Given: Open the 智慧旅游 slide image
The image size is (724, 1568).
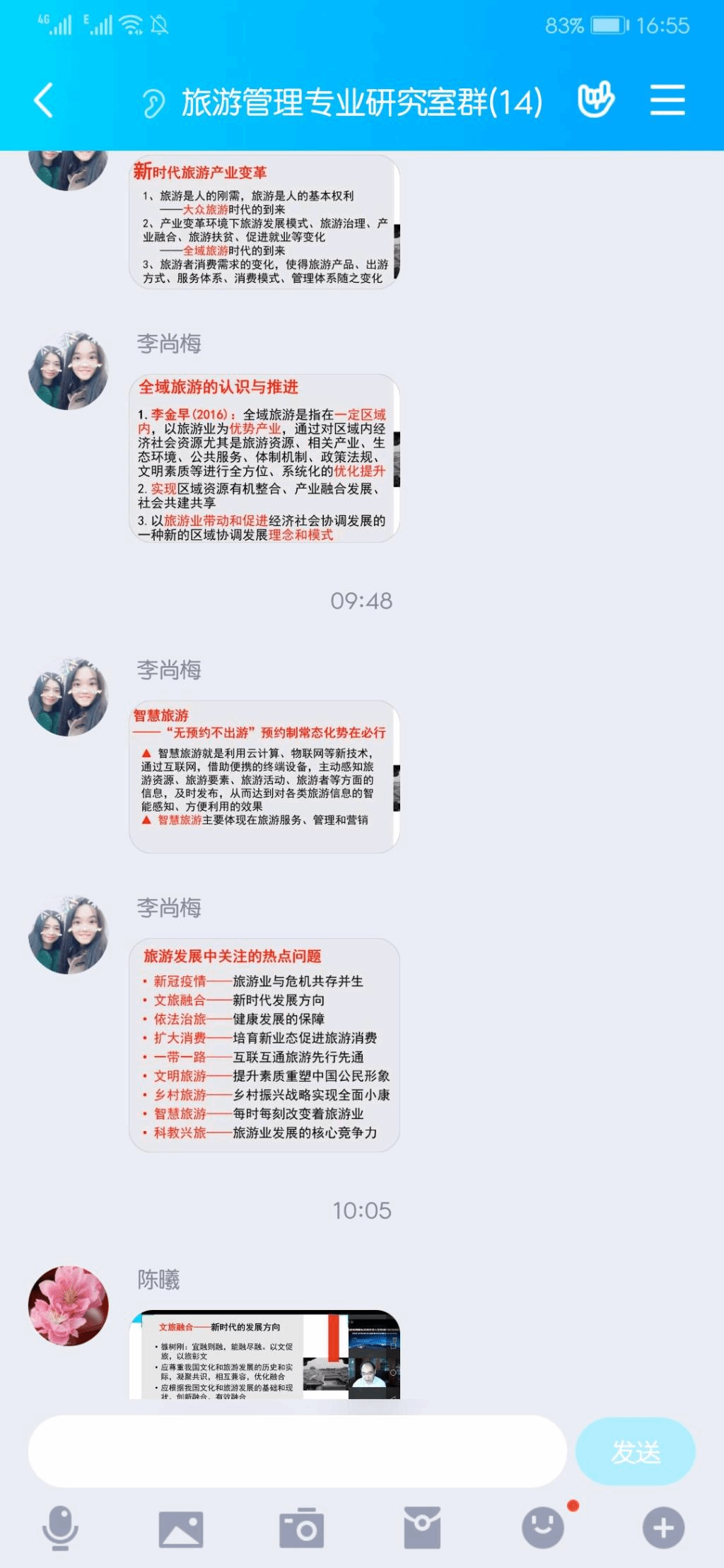Looking at the screenshot, I should [x=264, y=776].
